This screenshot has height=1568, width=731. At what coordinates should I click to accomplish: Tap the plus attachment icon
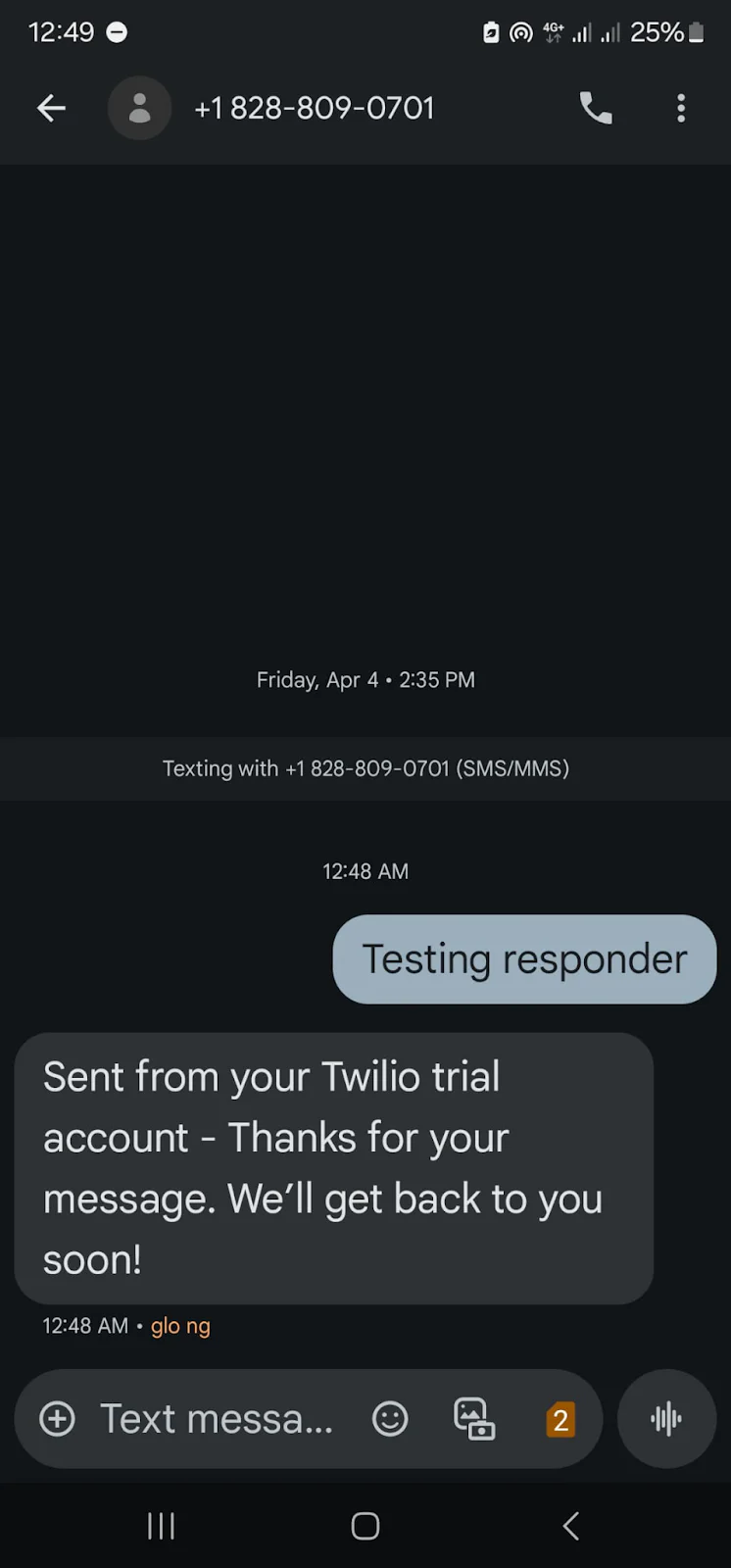point(57,1418)
